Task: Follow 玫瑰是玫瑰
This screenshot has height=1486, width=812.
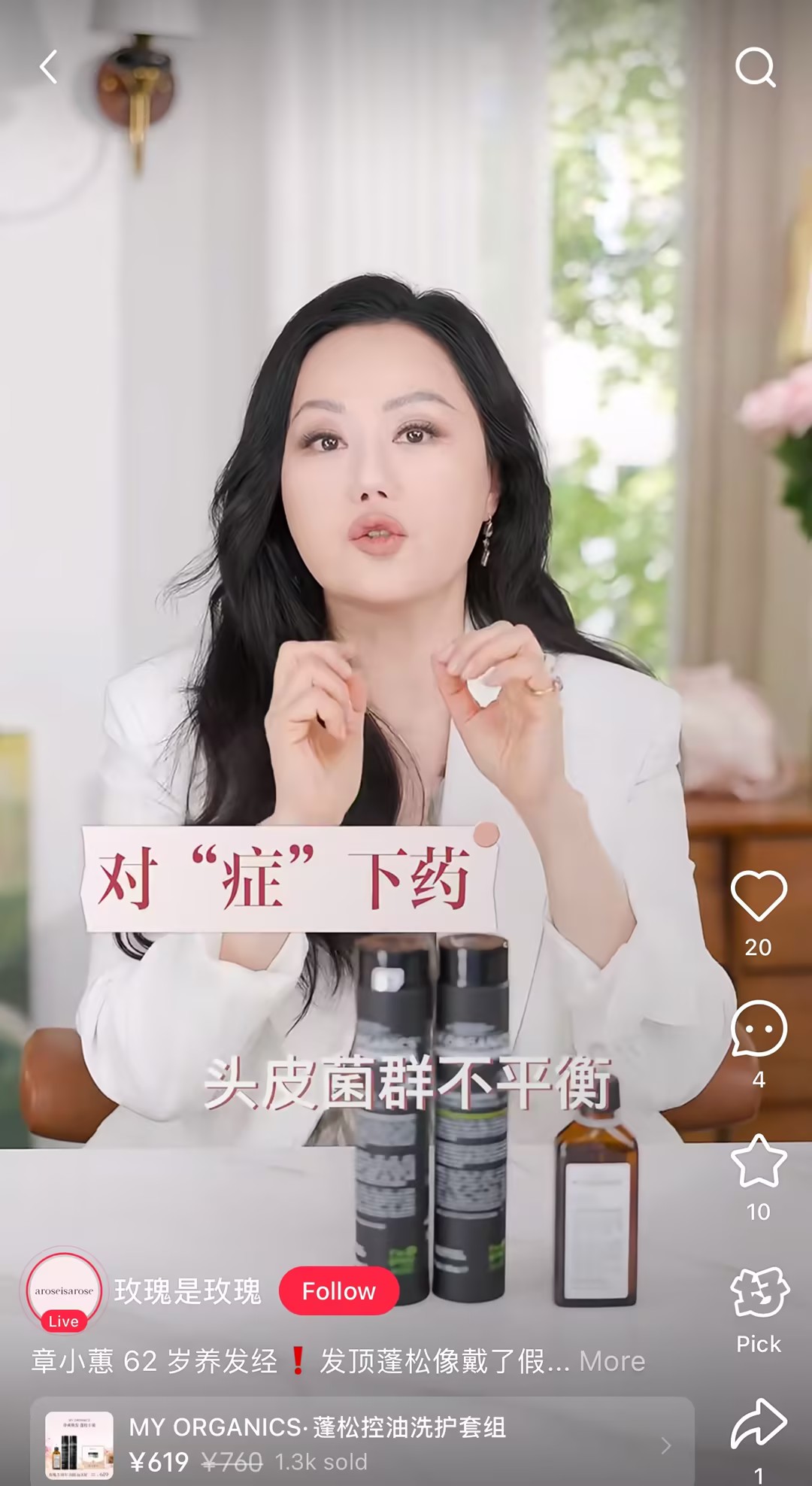Action: [338, 1291]
